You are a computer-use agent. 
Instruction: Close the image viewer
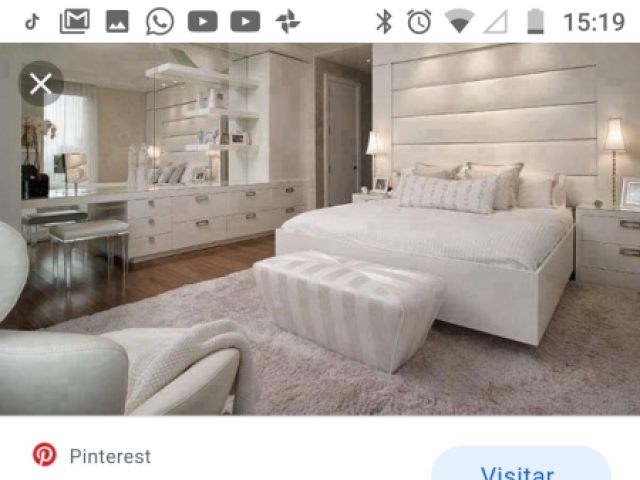tap(40, 84)
